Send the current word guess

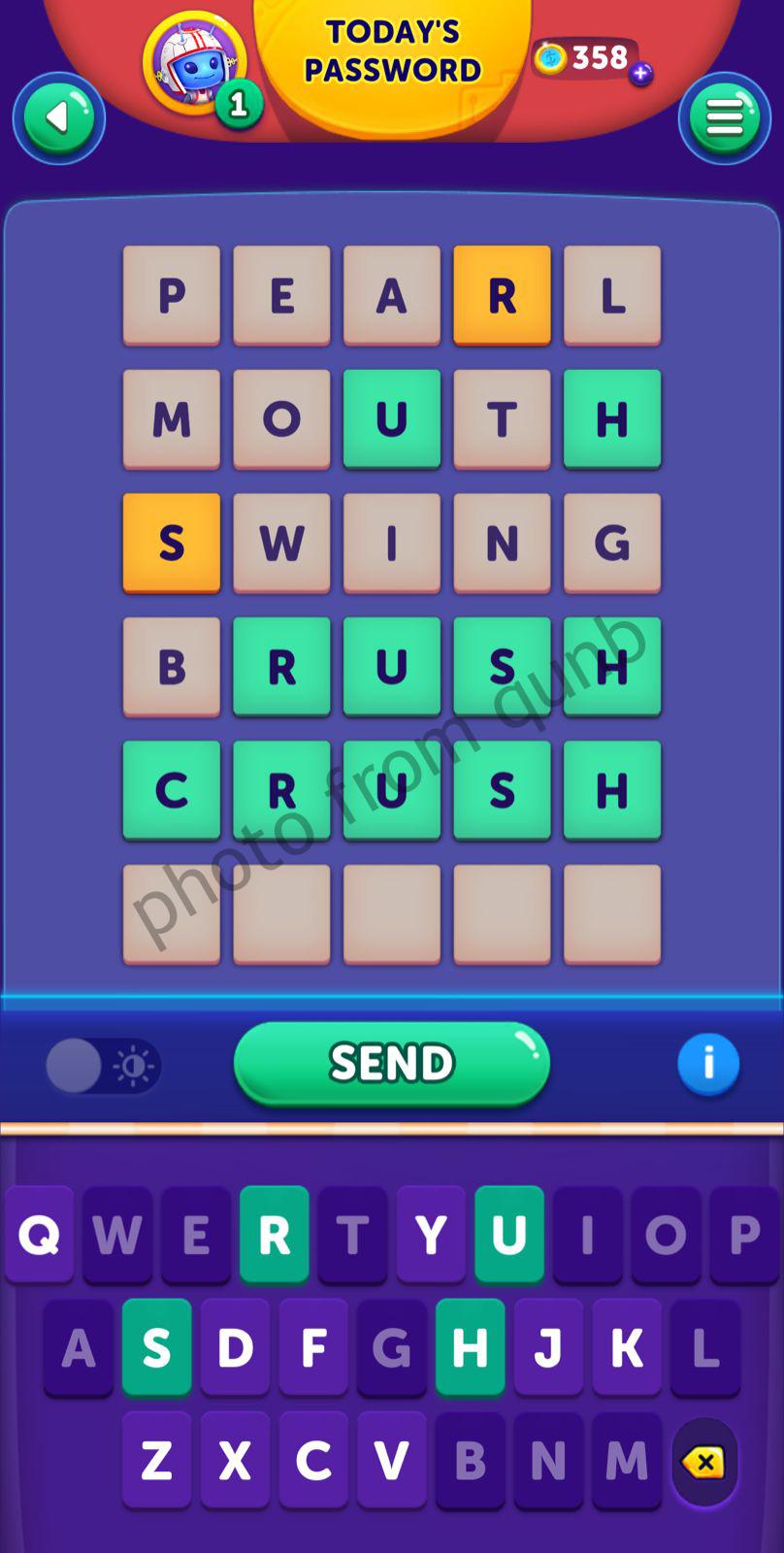(x=392, y=1063)
